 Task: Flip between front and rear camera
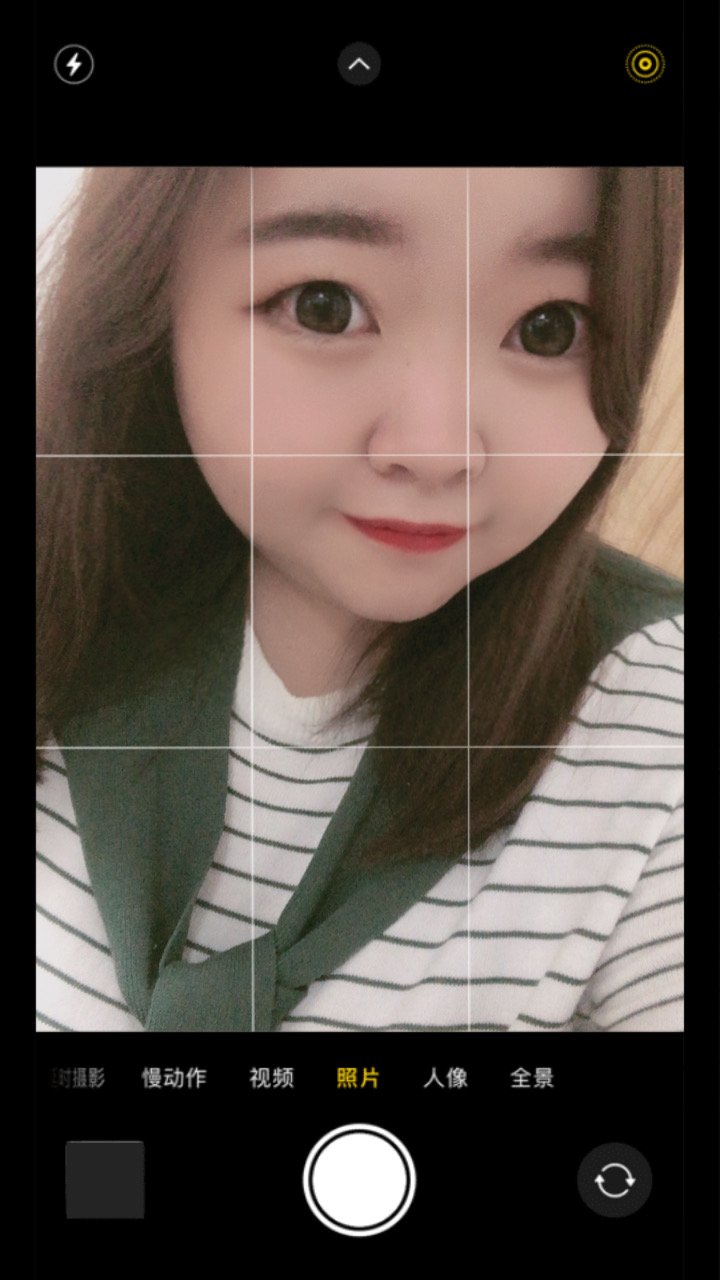click(x=614, y=1180)
